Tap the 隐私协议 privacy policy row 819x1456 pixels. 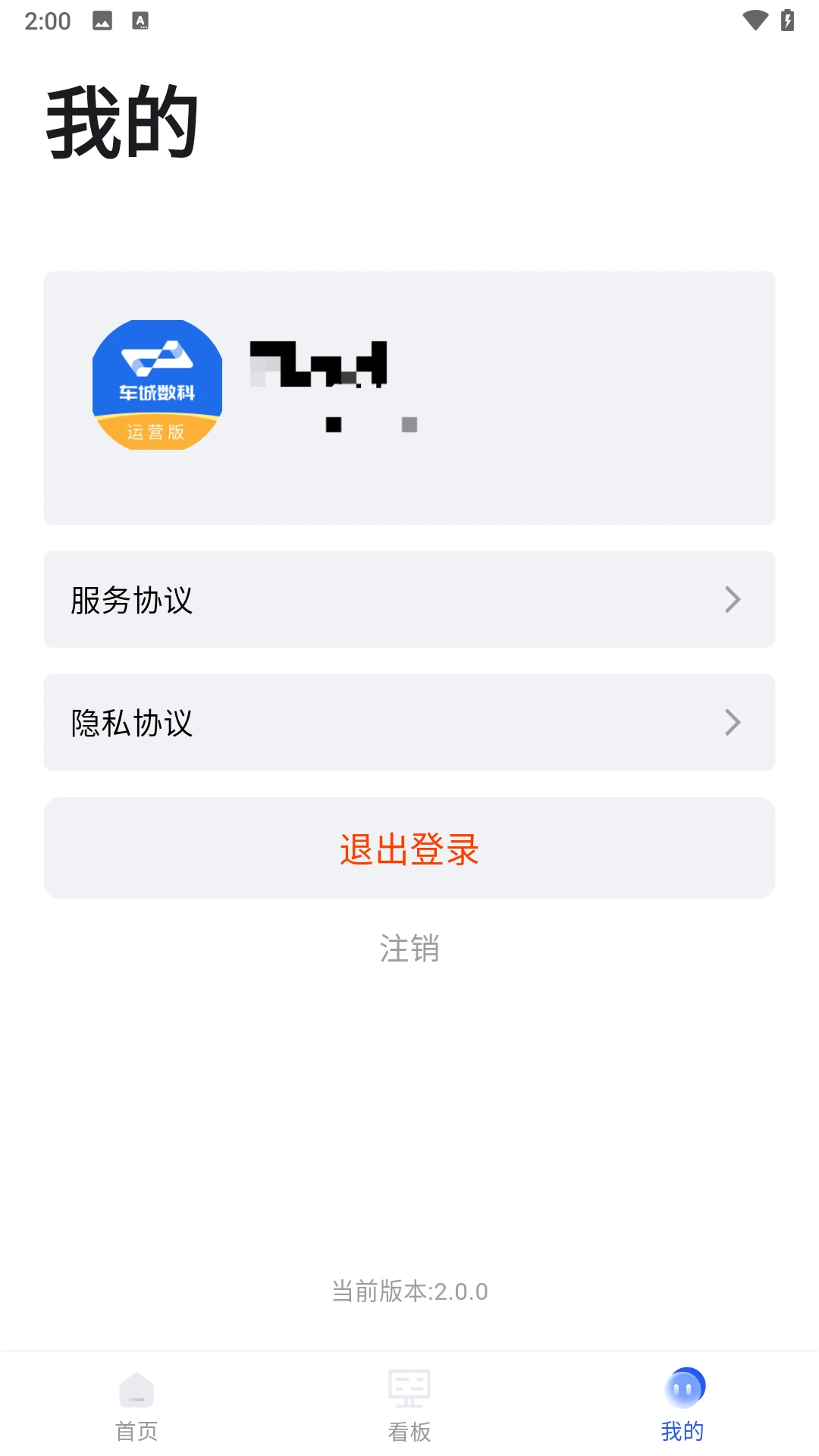[409, 722]
